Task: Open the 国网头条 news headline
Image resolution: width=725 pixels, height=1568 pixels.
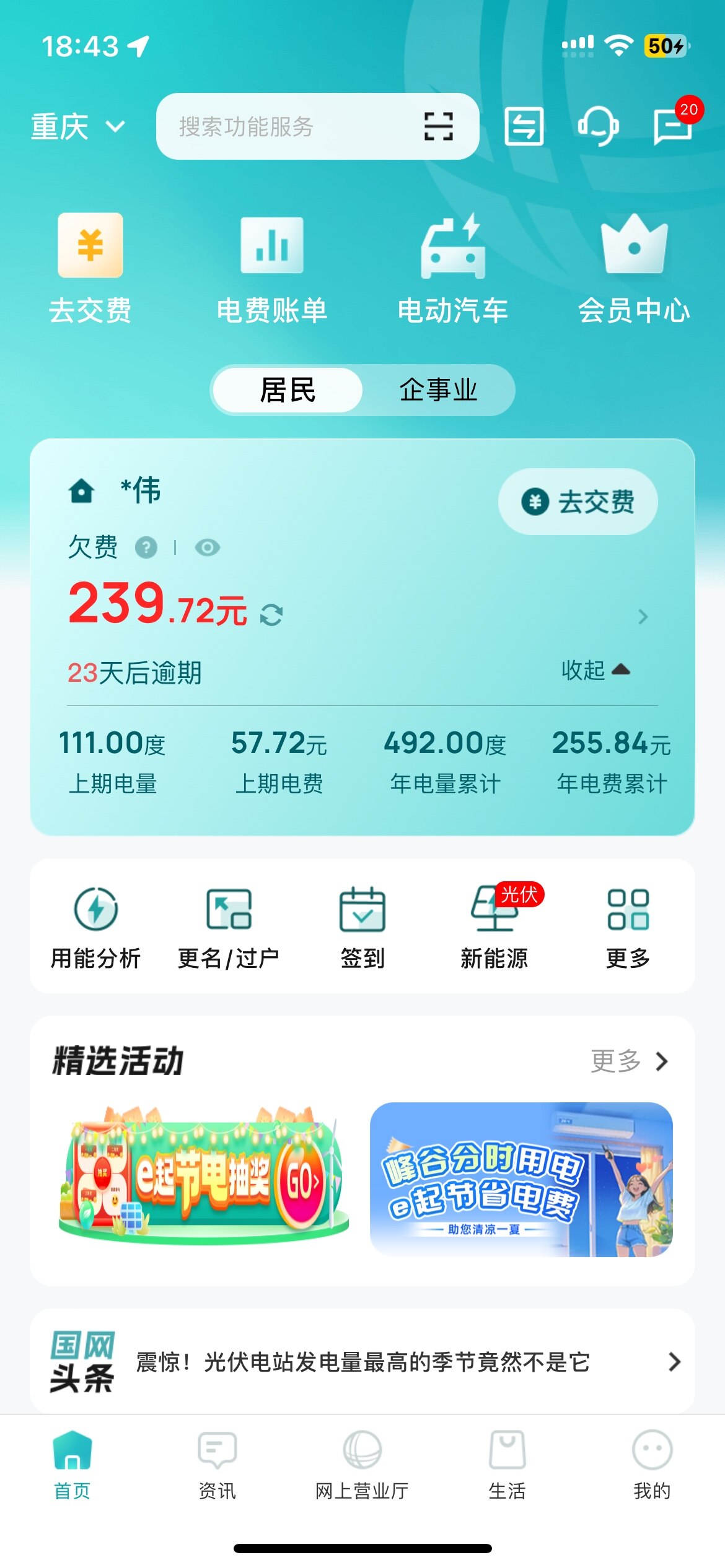Action: coord(362,1362)
